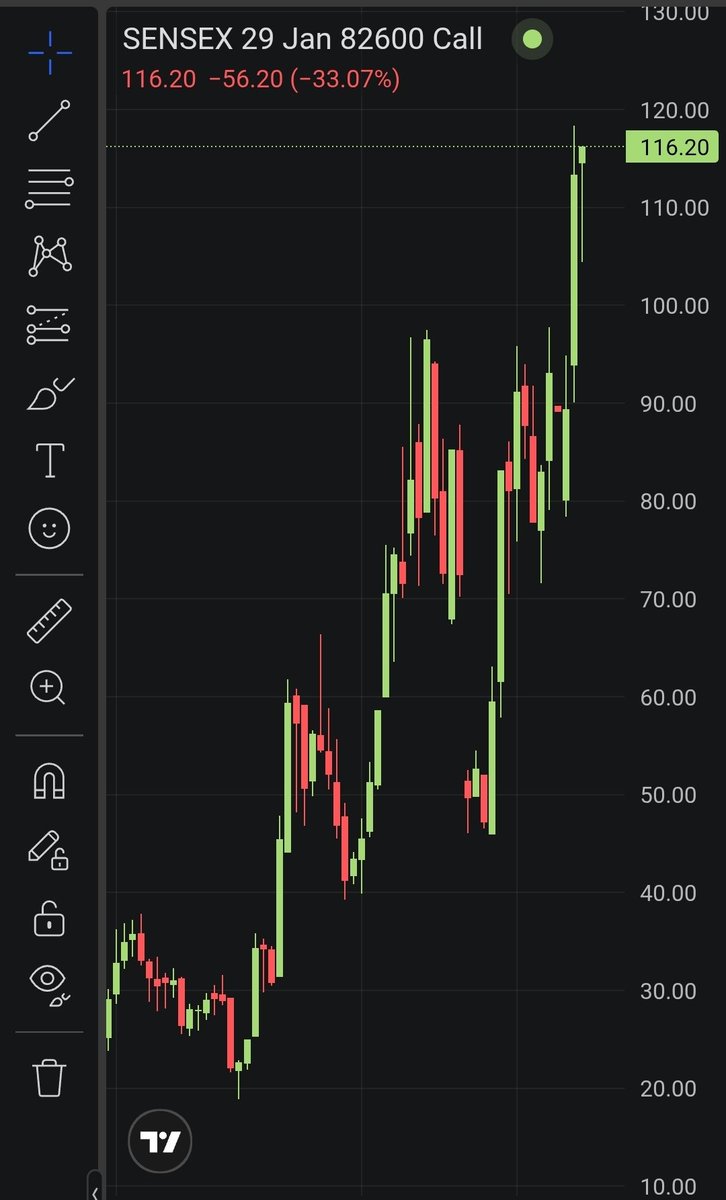The height and width of the screenshot is (1200, 726).
Task: Open the emoji and icons picker
Action: coord(49,528)
